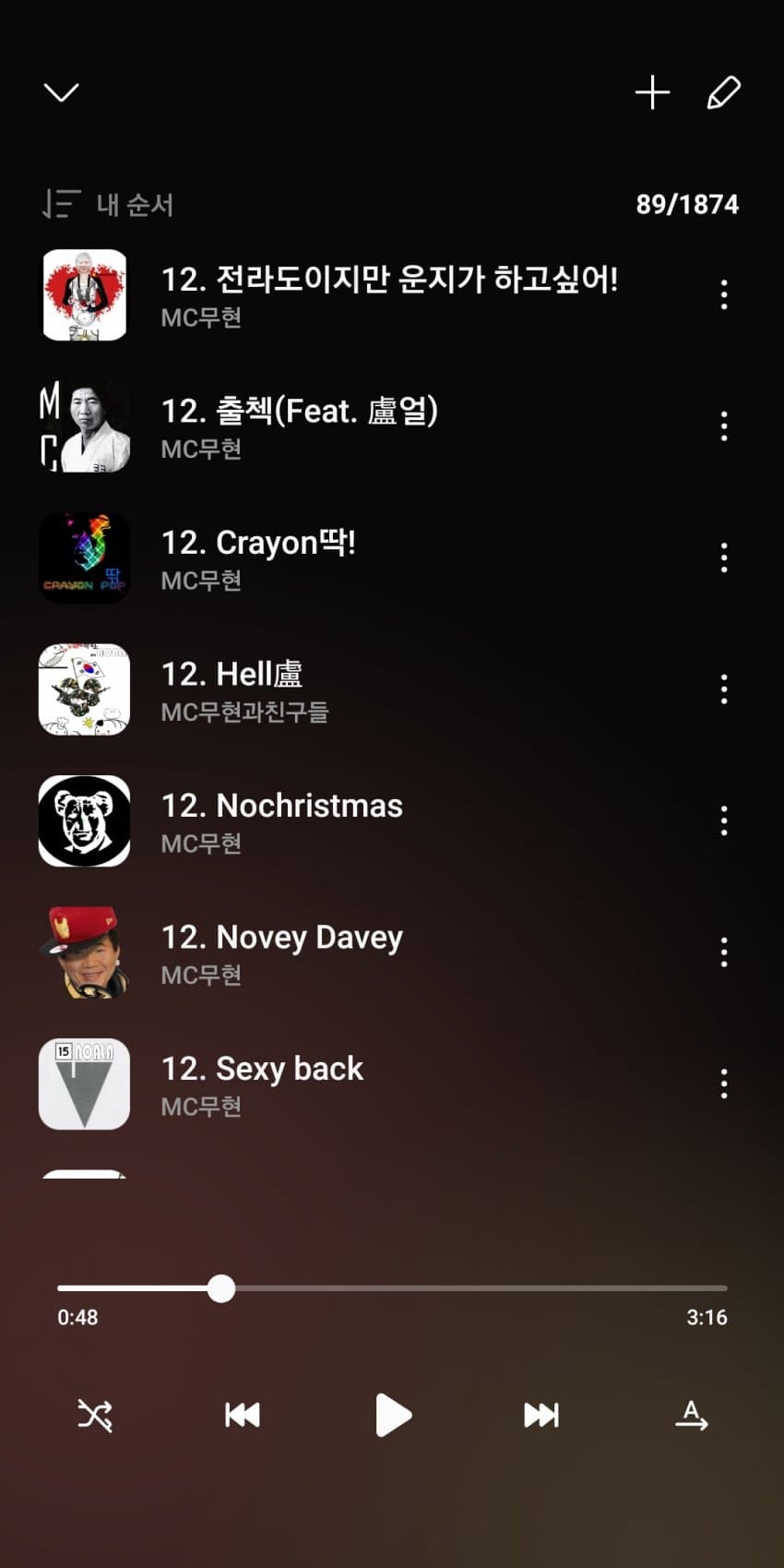Viewport: 784px width, 1568px height.
Task: Open the 내 순서 sort options
Action: click(x=109, y=204)
